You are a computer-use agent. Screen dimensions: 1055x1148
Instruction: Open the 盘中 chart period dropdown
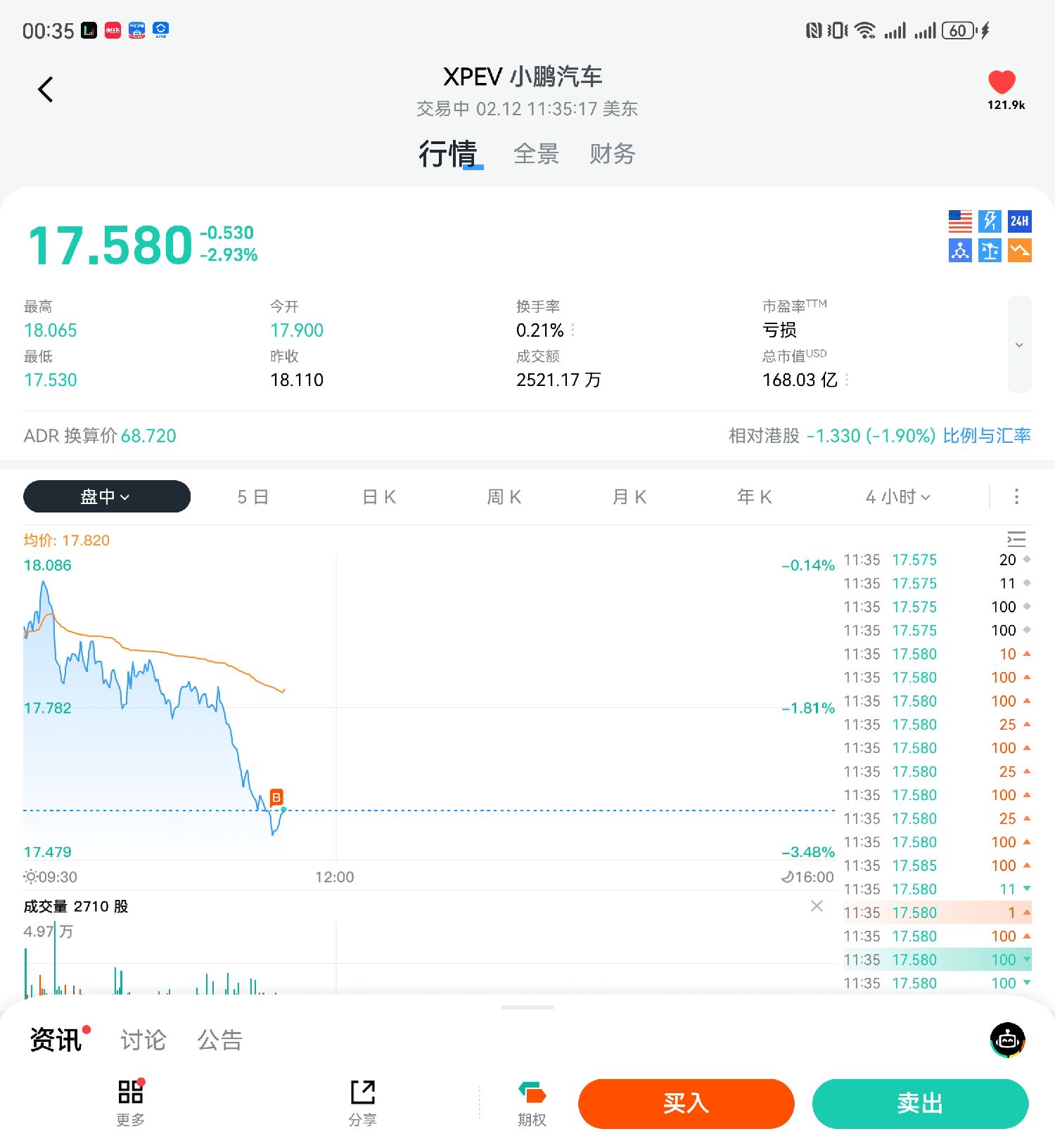pos(106,497)
